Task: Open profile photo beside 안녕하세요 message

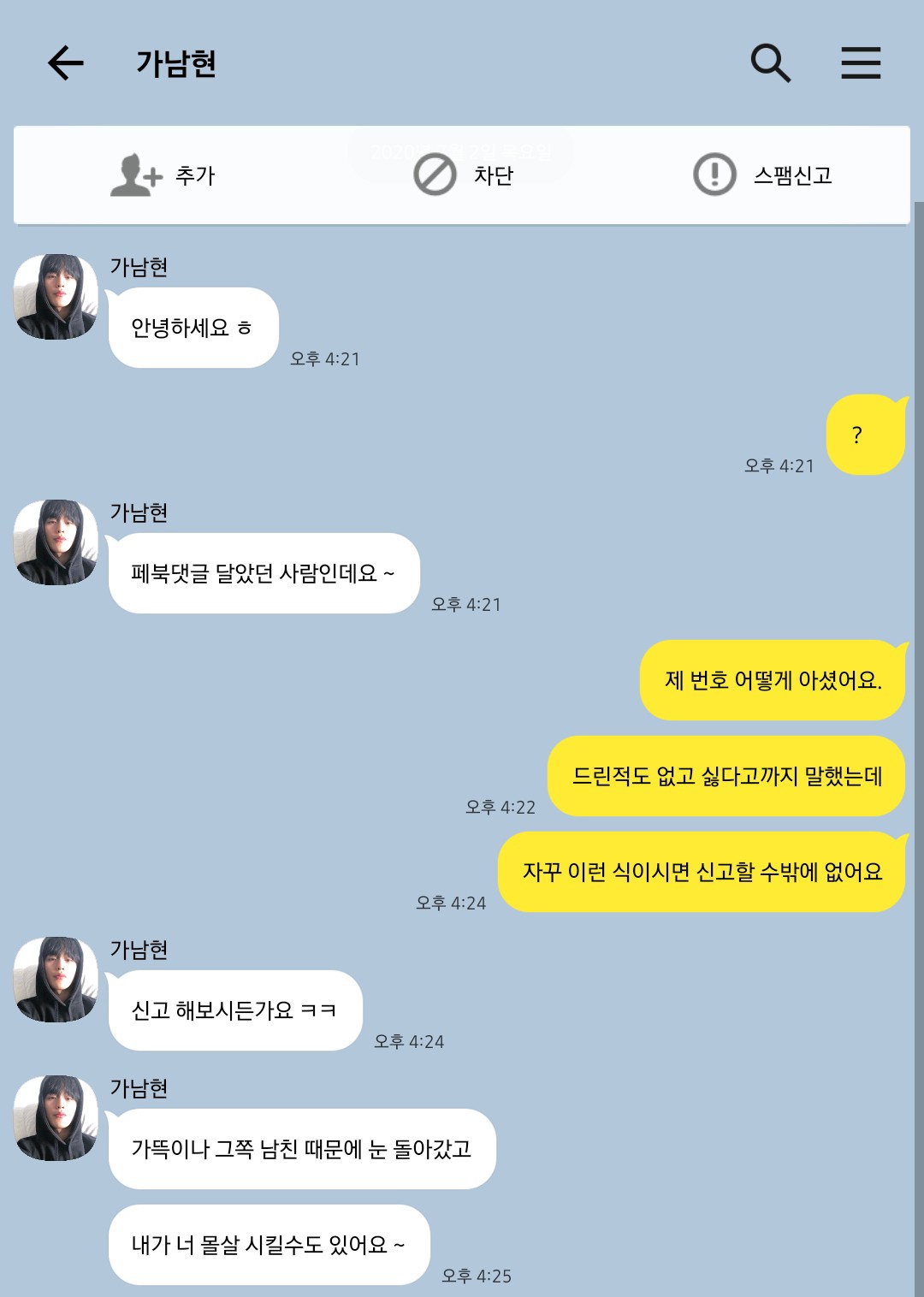Action: tap(56, 297)
